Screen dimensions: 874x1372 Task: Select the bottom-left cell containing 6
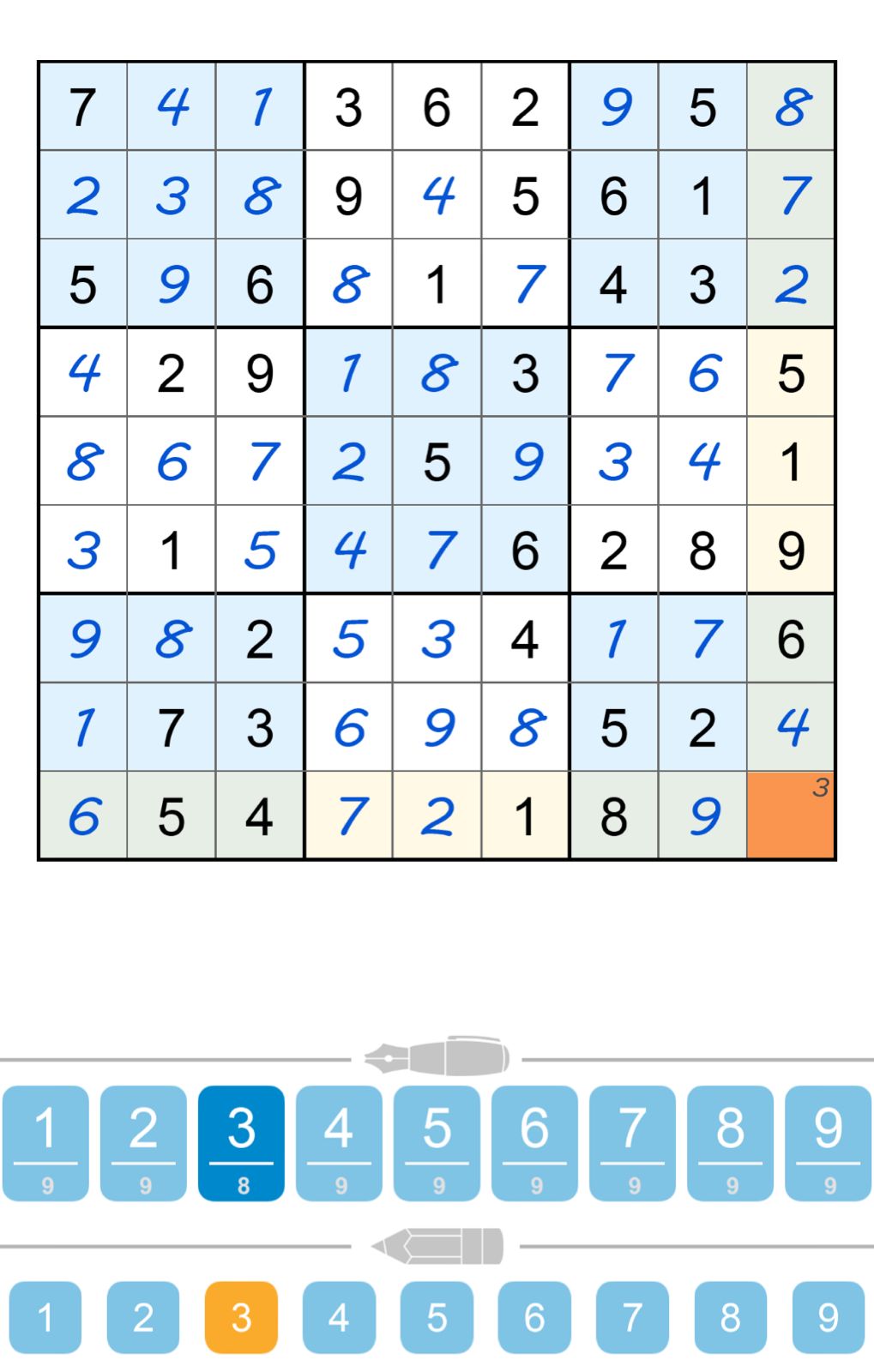pos(83,815)
